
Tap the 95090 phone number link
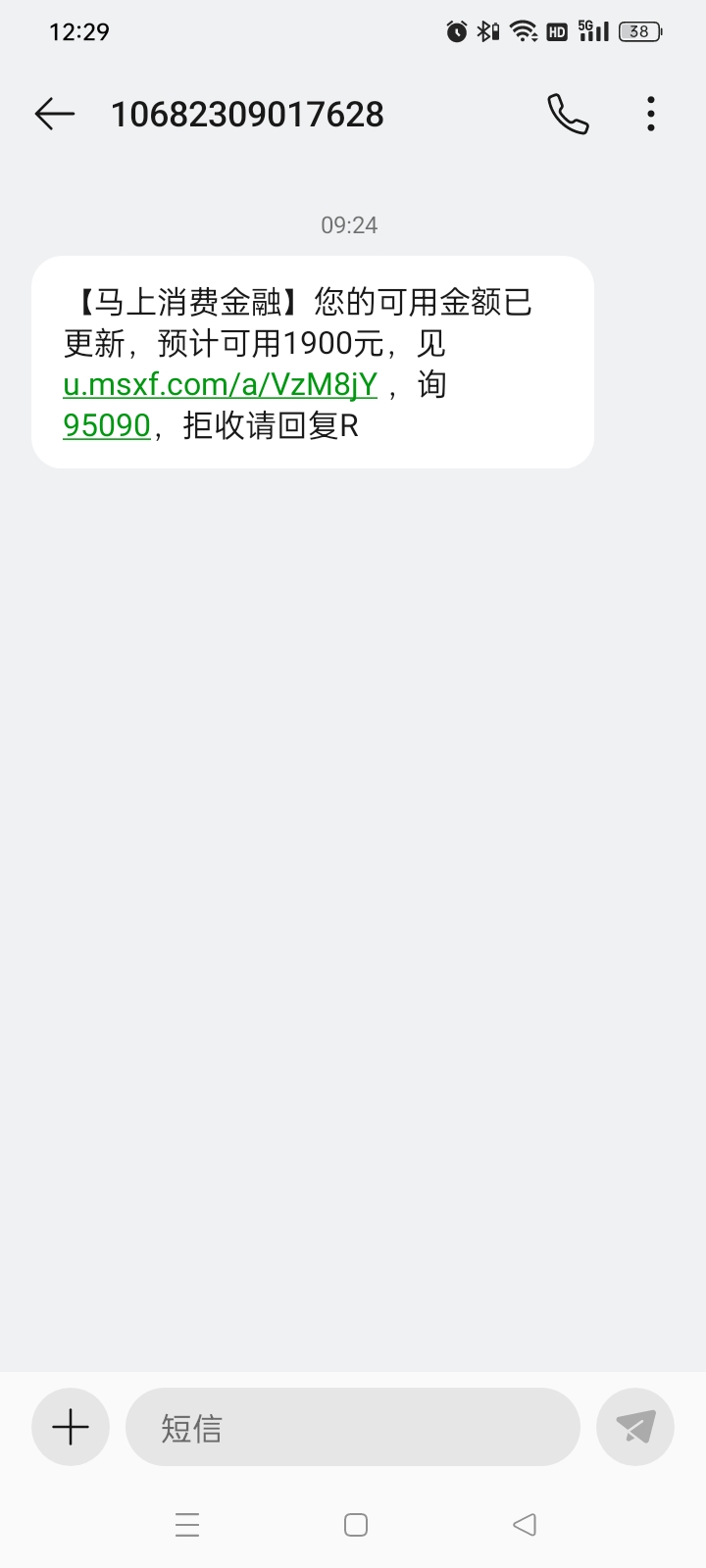[x=107, y=425]
